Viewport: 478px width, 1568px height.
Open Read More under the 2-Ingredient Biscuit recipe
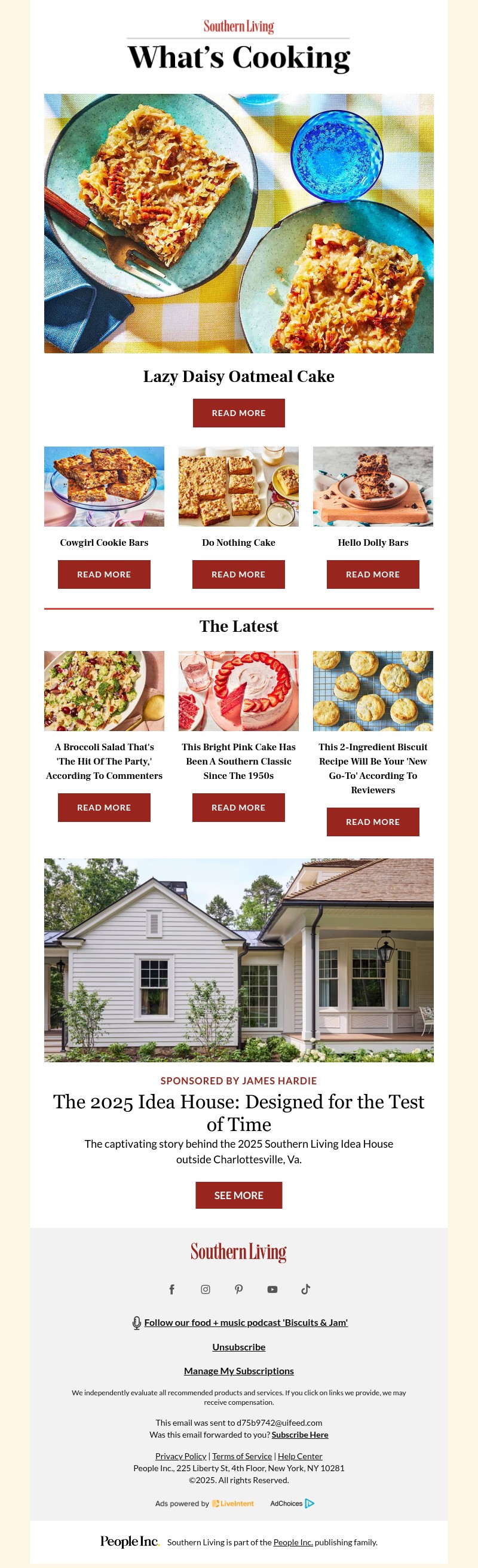tap(373, 822)
